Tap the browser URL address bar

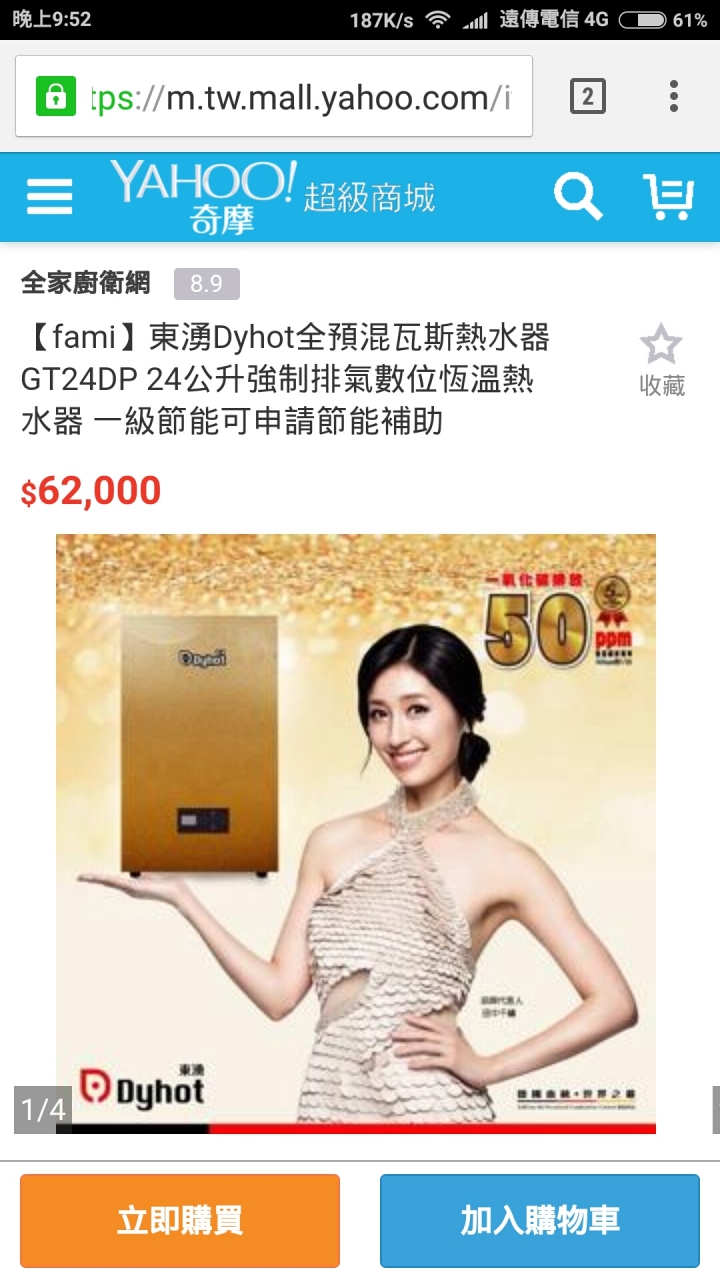[290, 97]
